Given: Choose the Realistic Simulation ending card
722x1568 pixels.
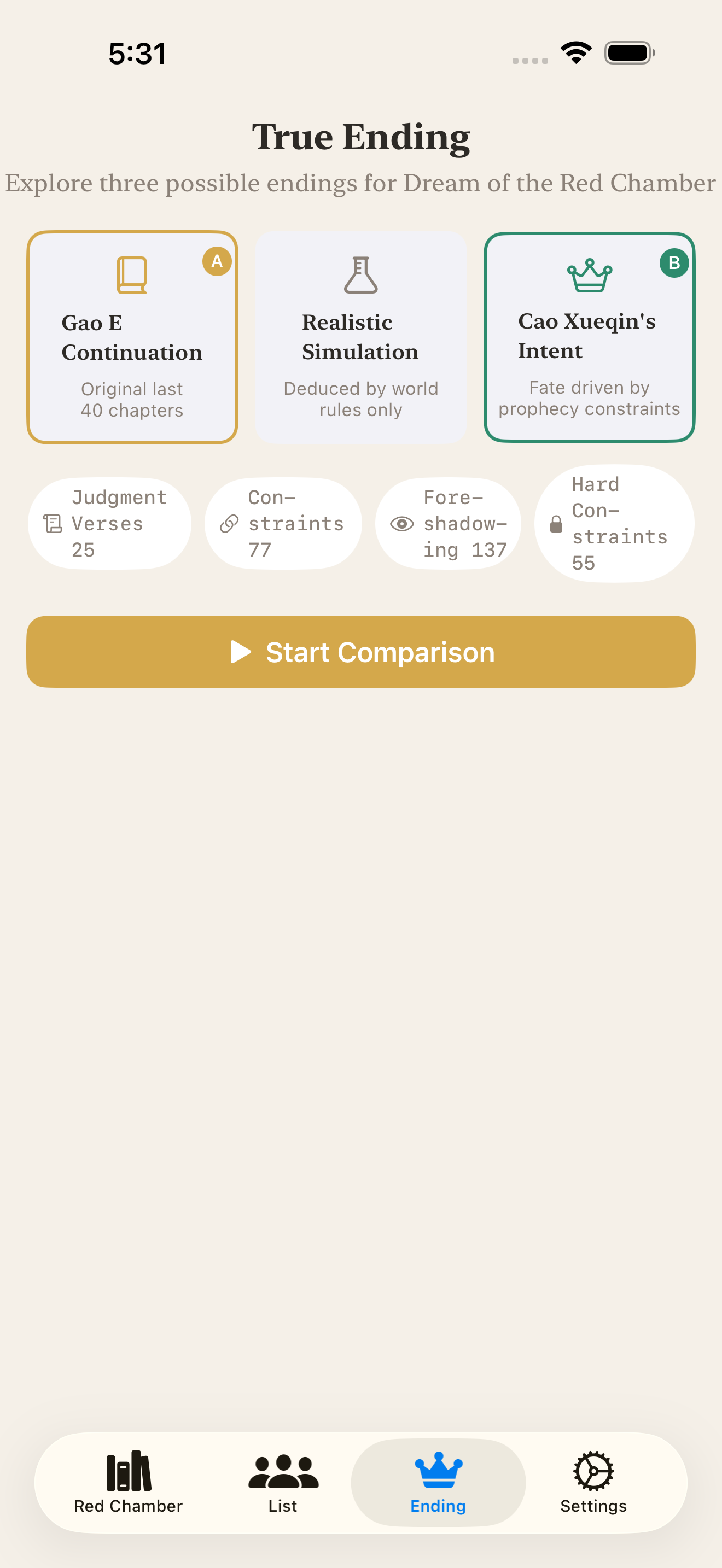Looking at the screenshot, I should click(x=360, y=337).
